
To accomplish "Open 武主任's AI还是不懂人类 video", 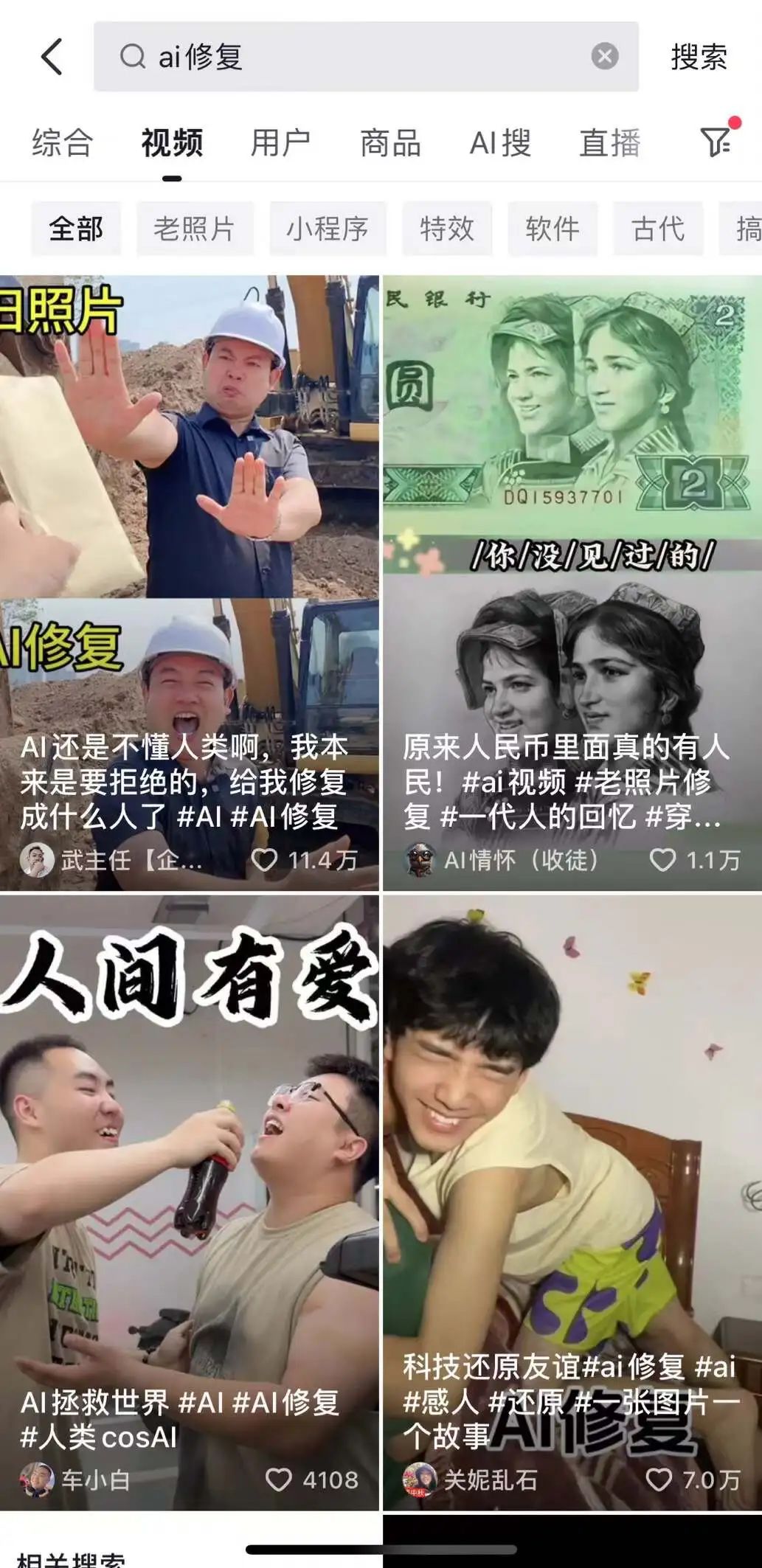I will pyautogui.click(x=189, y=516).
